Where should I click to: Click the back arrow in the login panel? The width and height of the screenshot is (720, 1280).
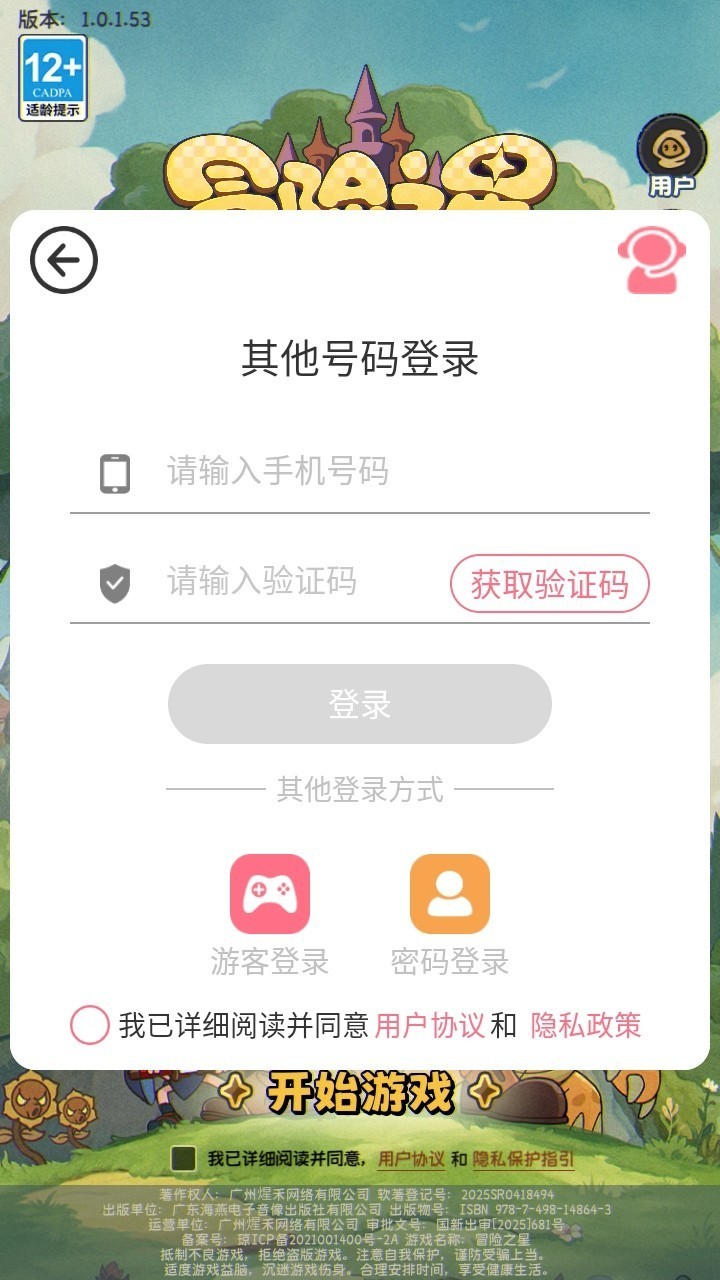(62, 261)
